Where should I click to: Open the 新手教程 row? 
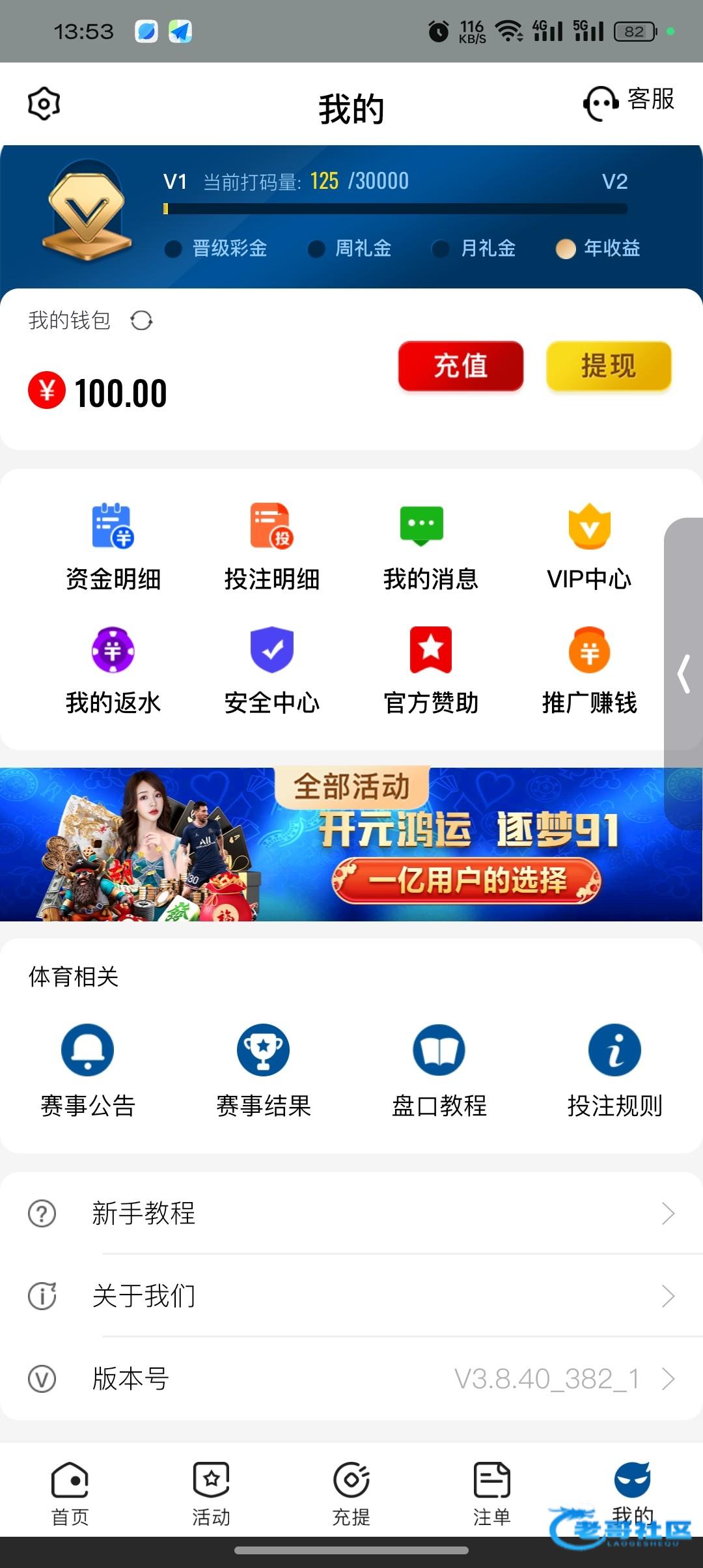[x=351, y=1214]
